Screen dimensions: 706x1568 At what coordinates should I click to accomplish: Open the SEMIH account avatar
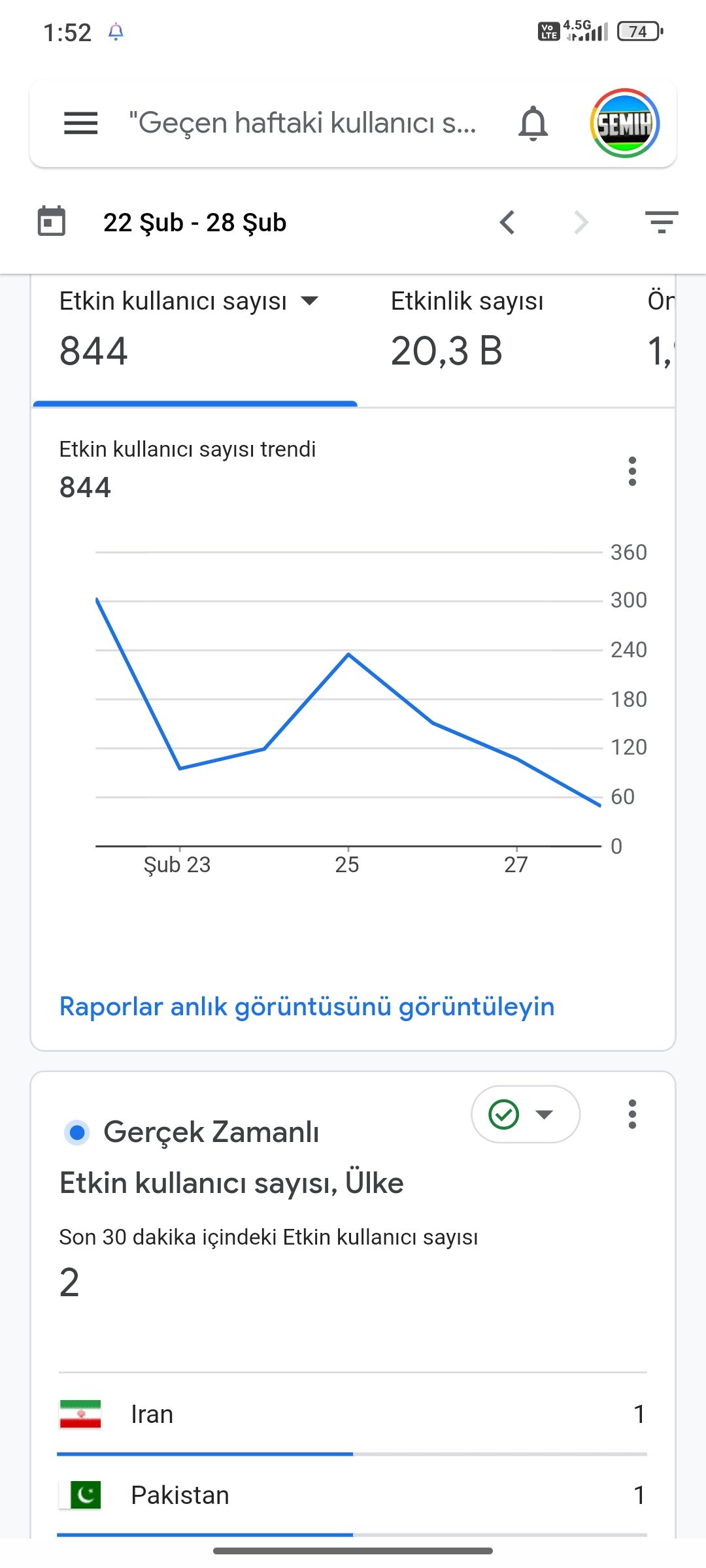click(624, 123)
